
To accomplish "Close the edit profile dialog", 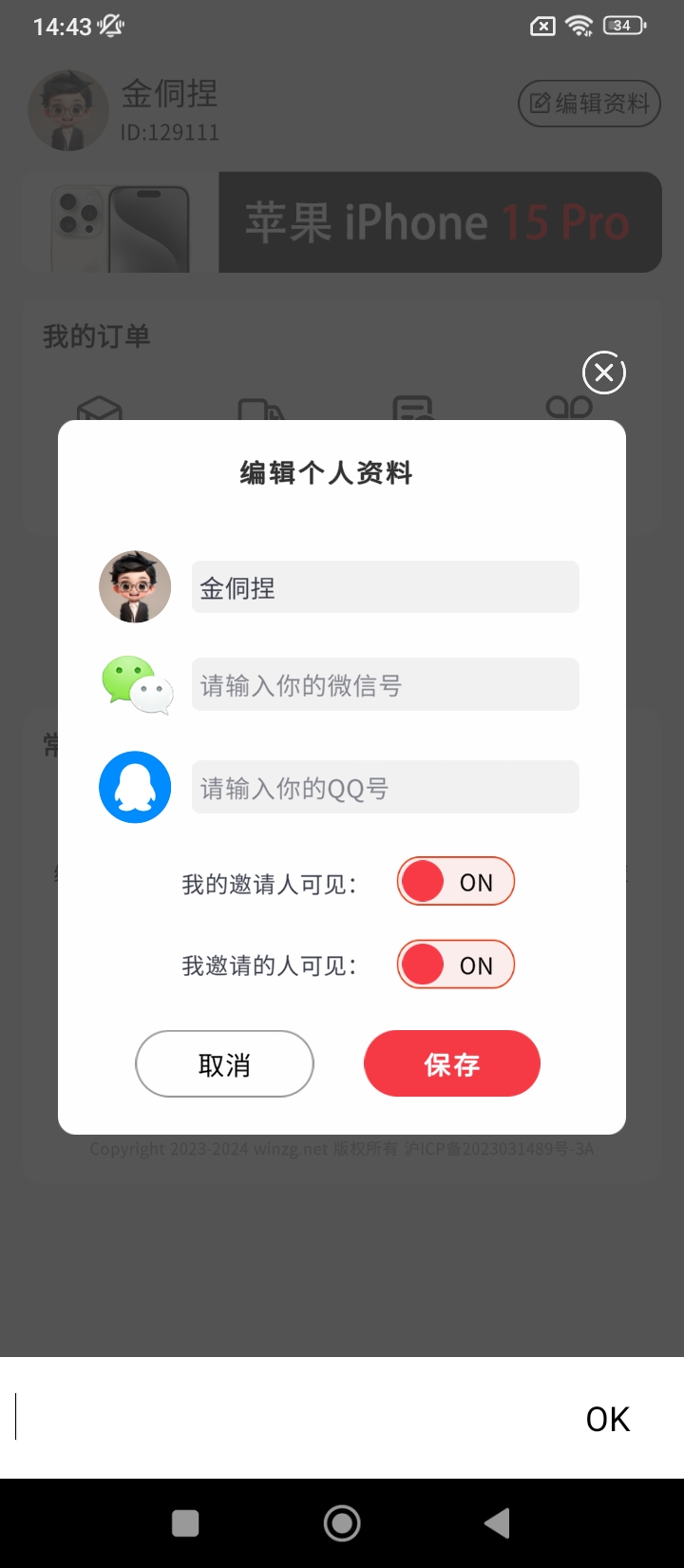I will point(604,373).
